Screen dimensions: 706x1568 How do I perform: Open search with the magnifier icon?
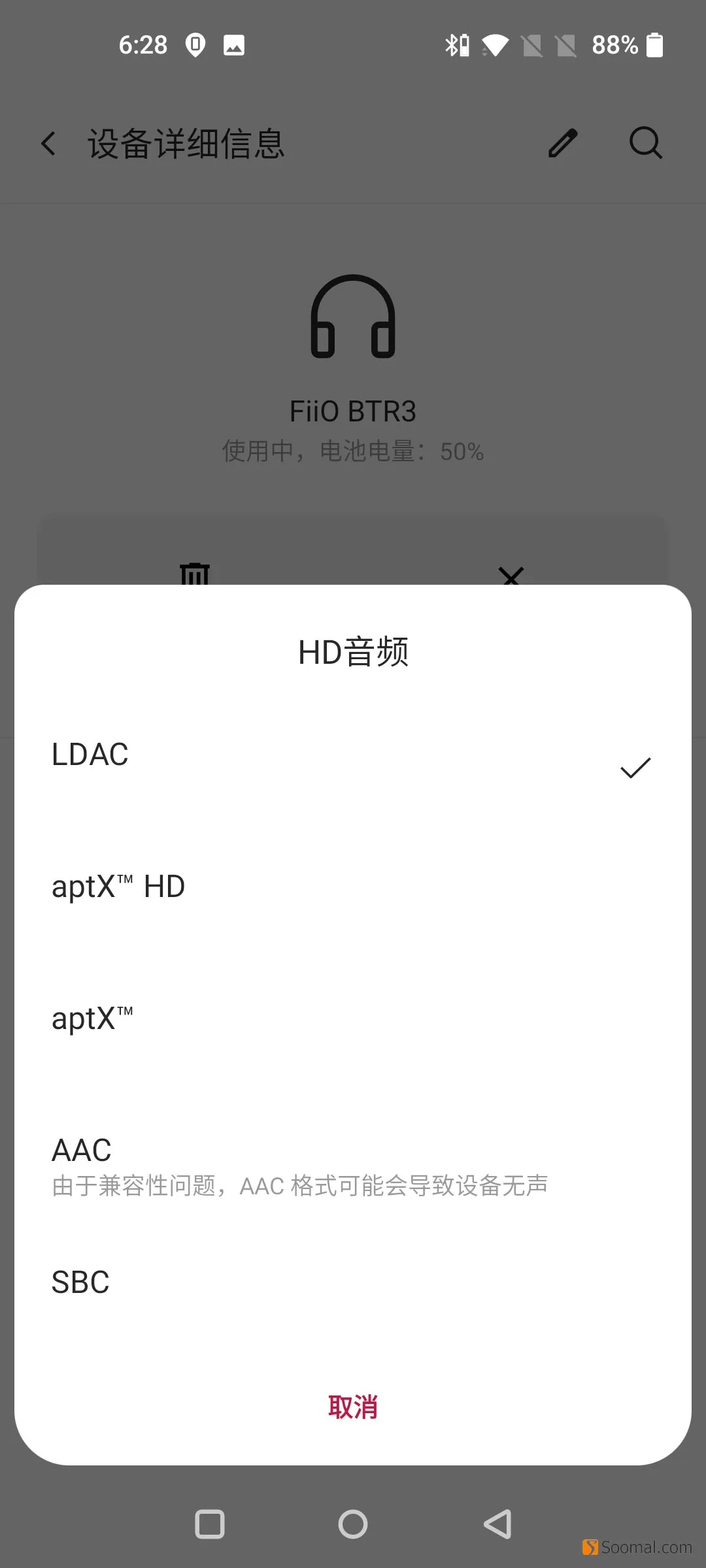point(646,143)
